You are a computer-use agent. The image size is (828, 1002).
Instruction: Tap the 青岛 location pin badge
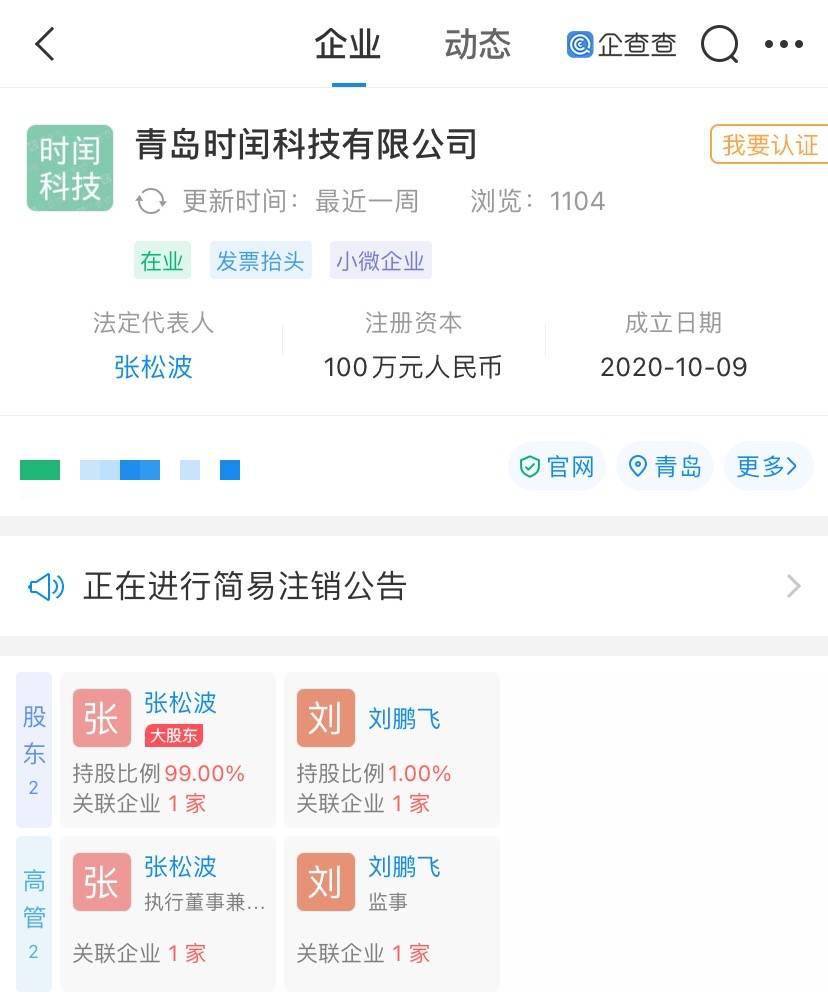click(664, 466)
